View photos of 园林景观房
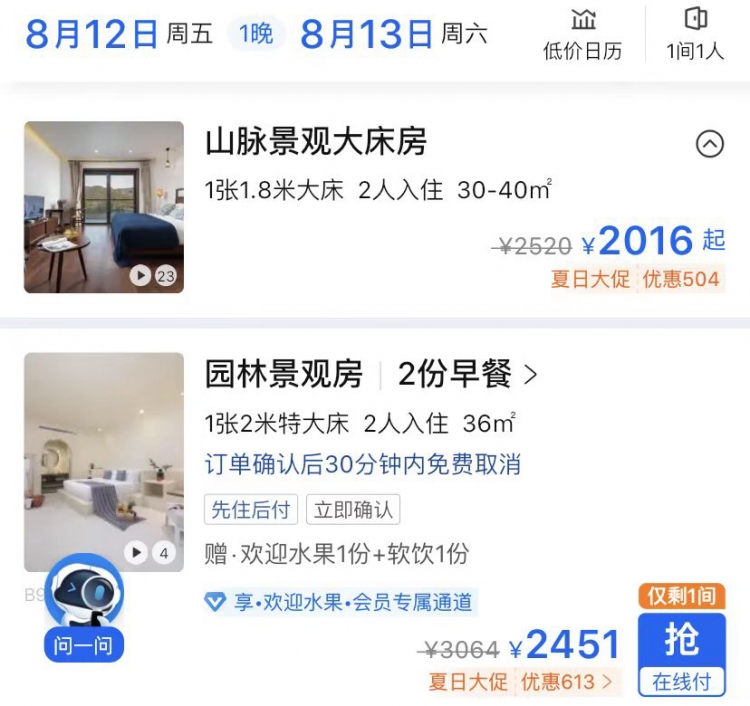 [x=104, y=462]
